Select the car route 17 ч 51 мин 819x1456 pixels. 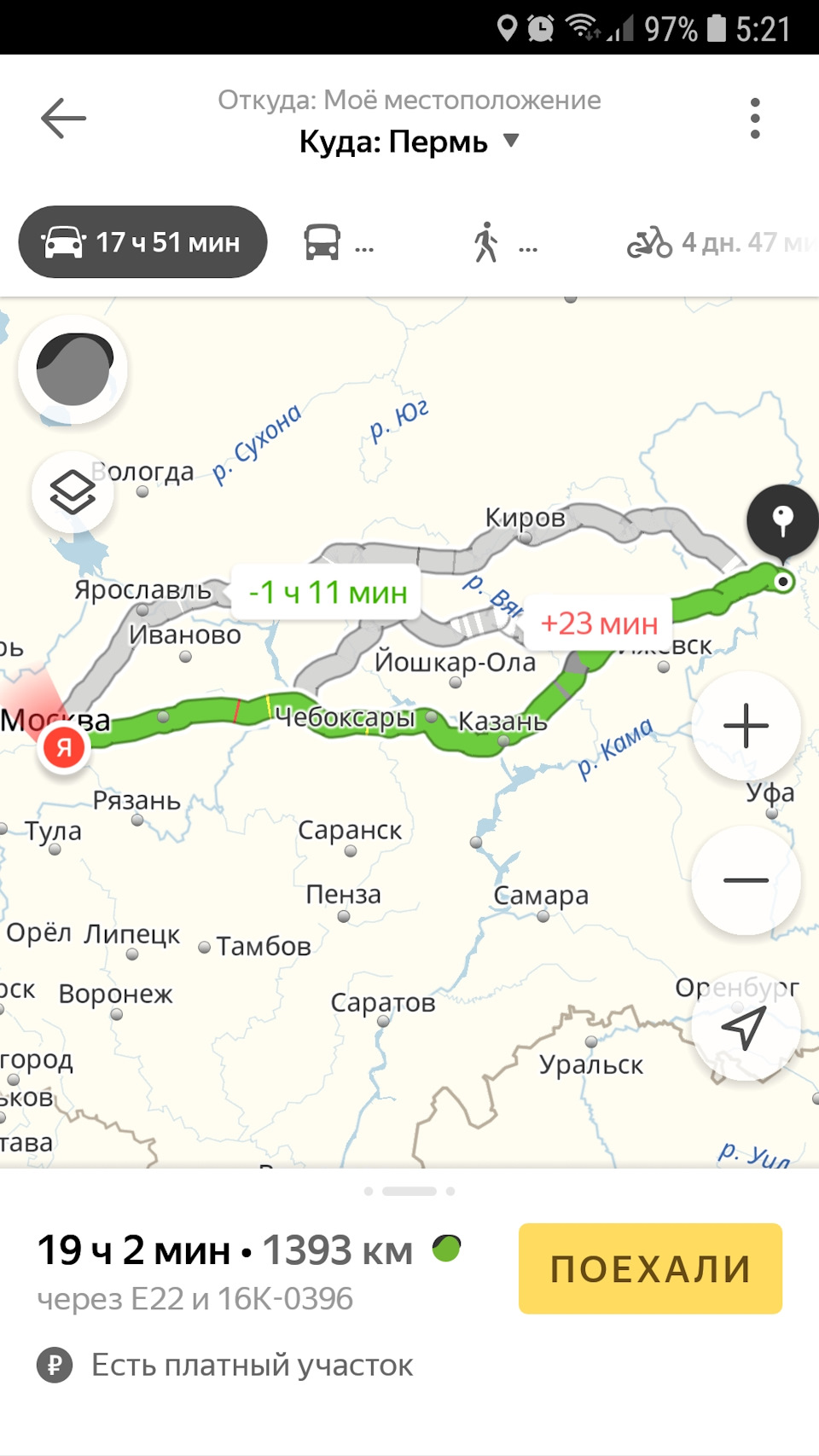(x=143, y=242)
